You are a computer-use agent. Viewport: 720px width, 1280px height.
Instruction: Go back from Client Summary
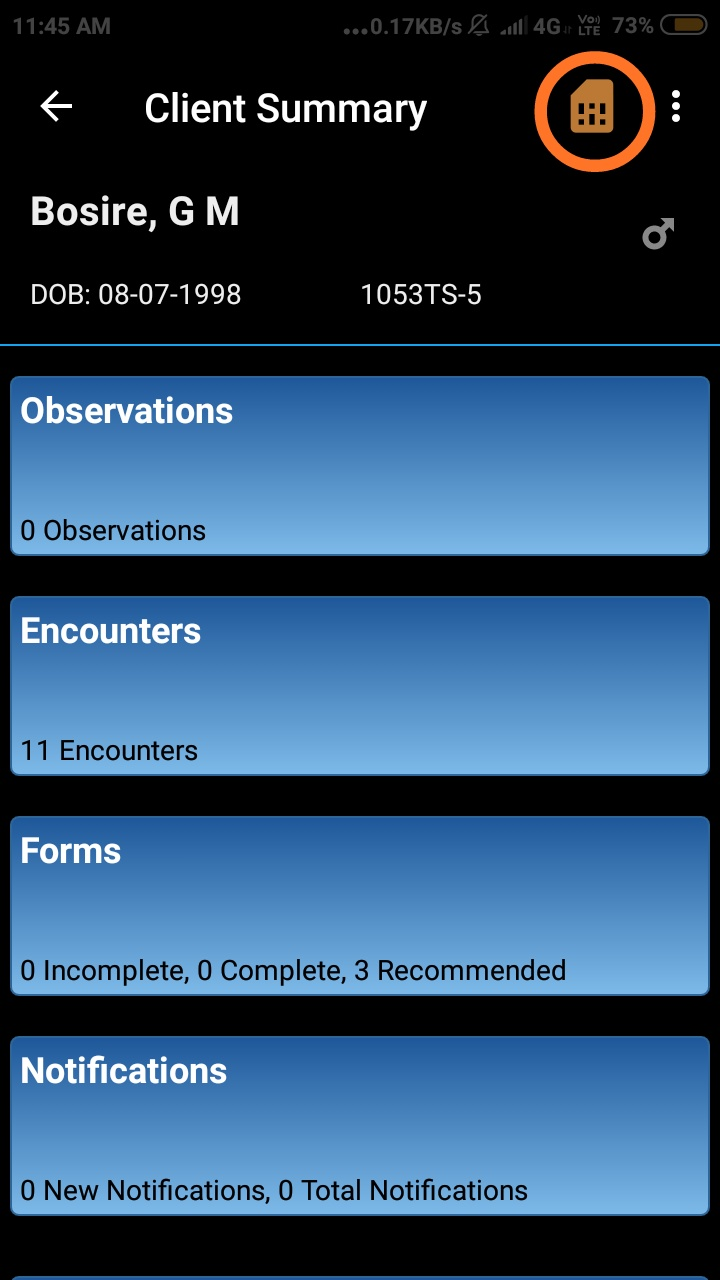[57, 106]
